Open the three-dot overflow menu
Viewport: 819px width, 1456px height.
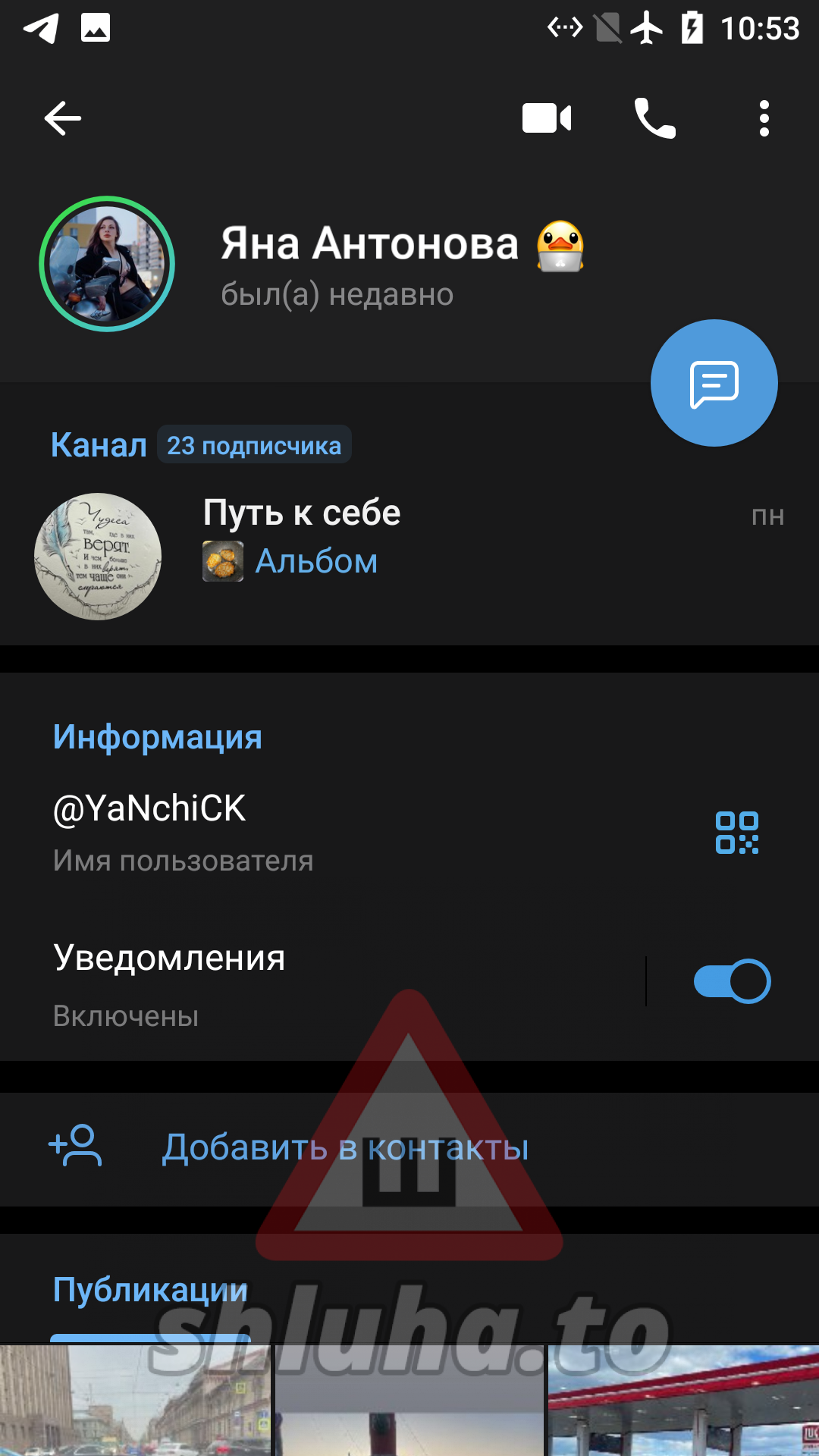point(764,118)
